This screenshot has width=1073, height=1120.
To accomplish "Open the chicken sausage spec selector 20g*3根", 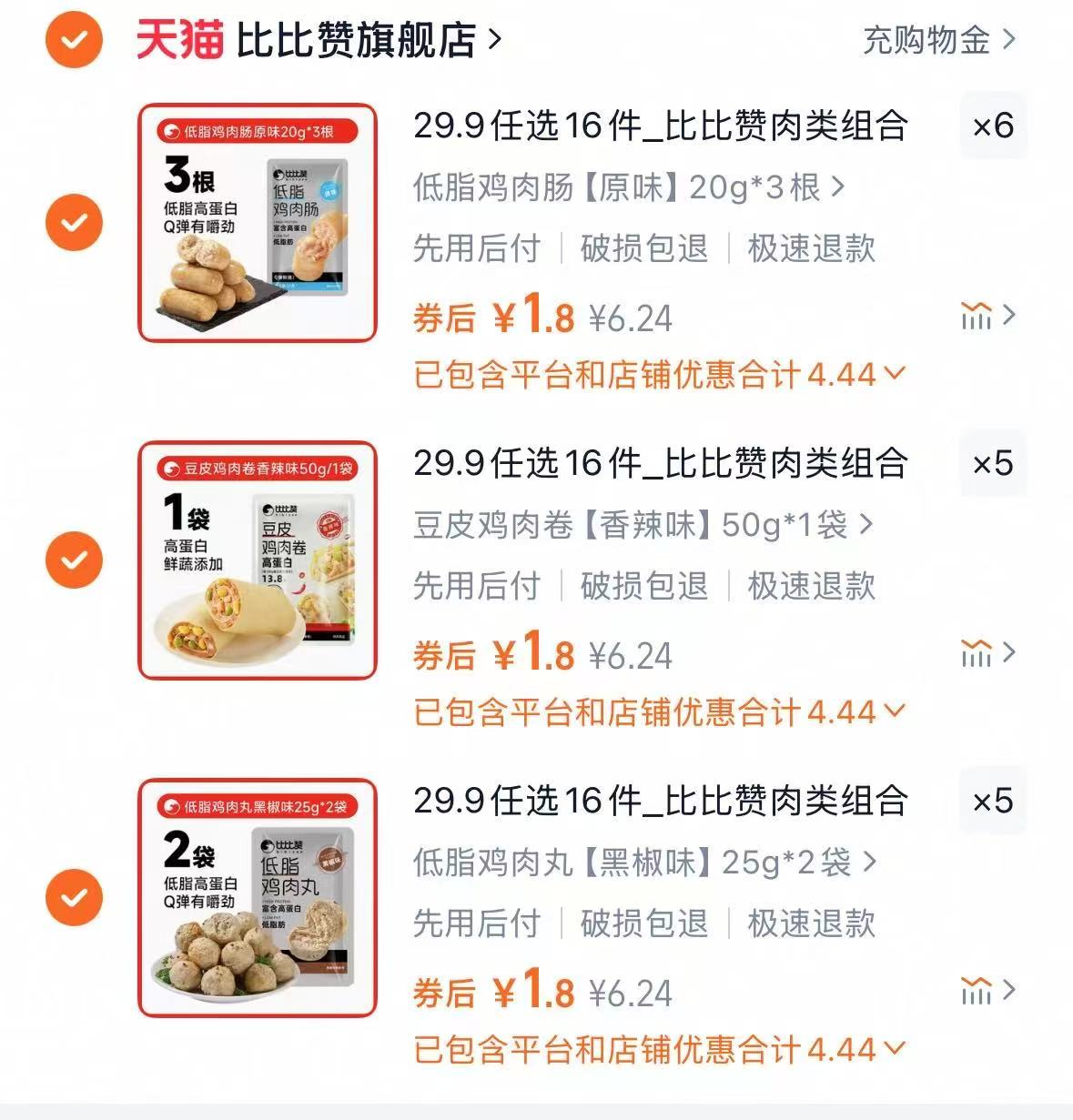I will coord(628,187).
